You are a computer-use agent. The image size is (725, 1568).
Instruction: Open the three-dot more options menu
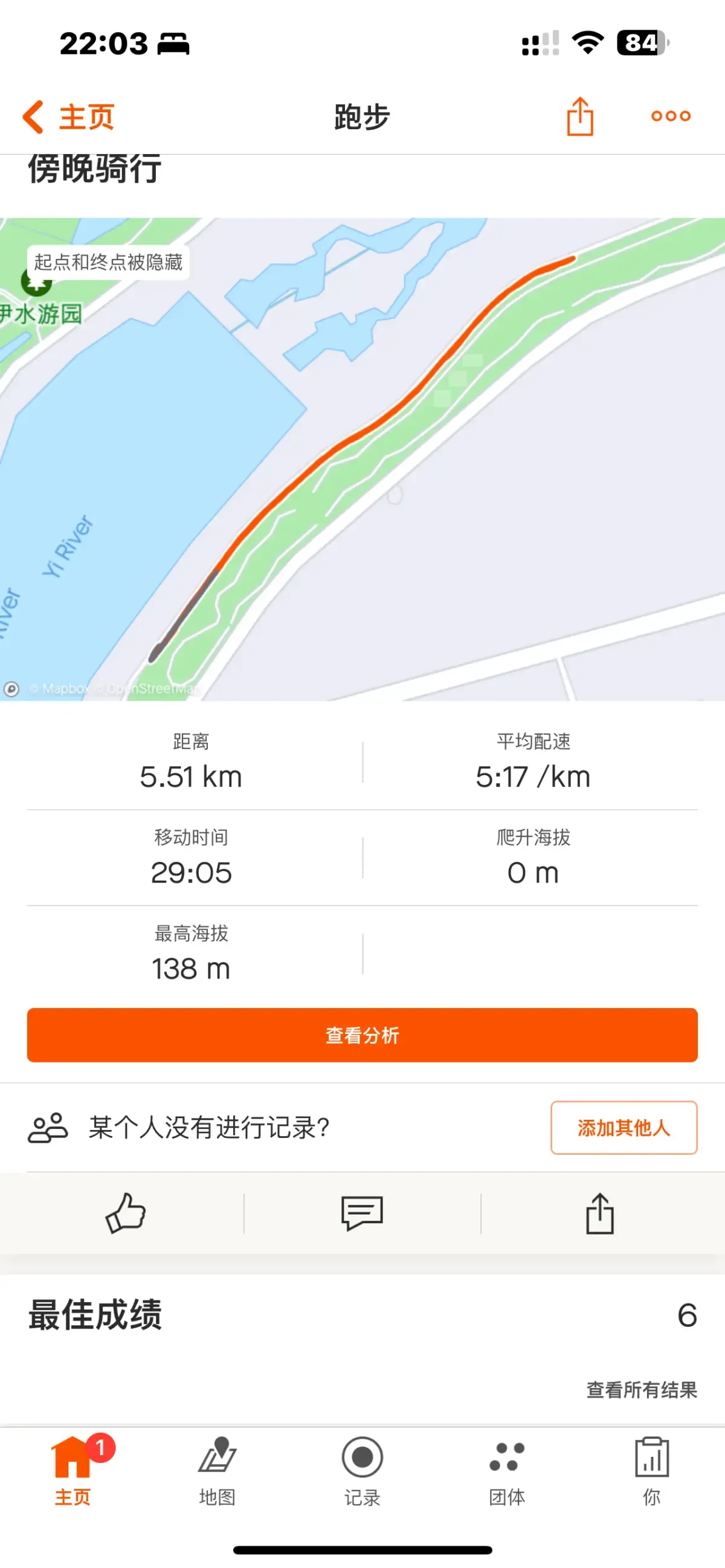[x=670, y=116]
